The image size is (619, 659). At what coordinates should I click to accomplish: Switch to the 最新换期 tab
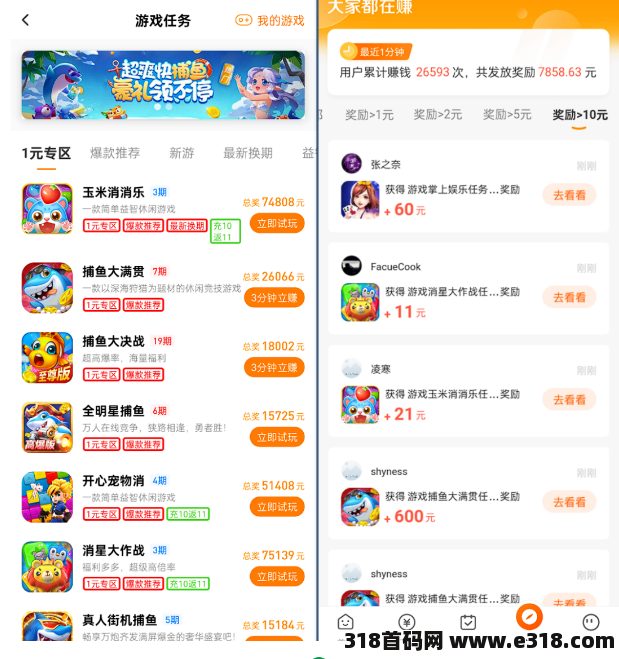pyautogui.click(x=247, y=153)
